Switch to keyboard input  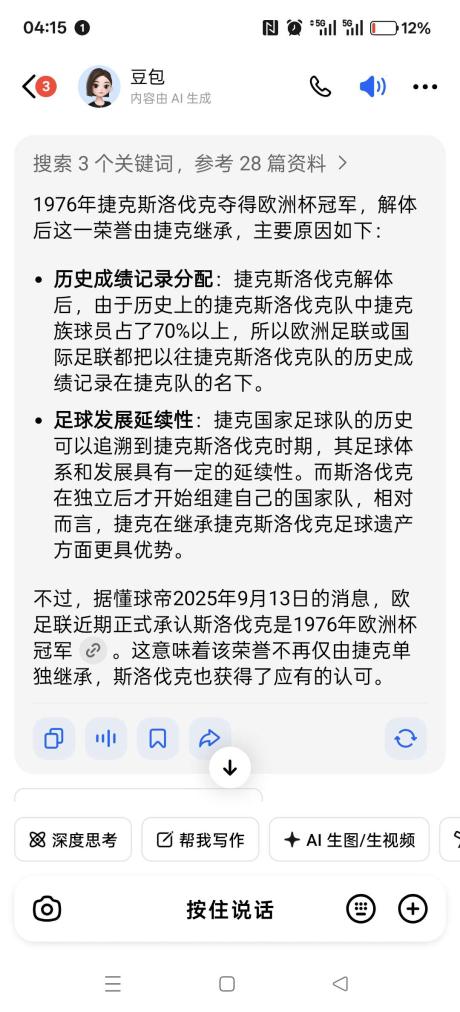tap(361, 909)
